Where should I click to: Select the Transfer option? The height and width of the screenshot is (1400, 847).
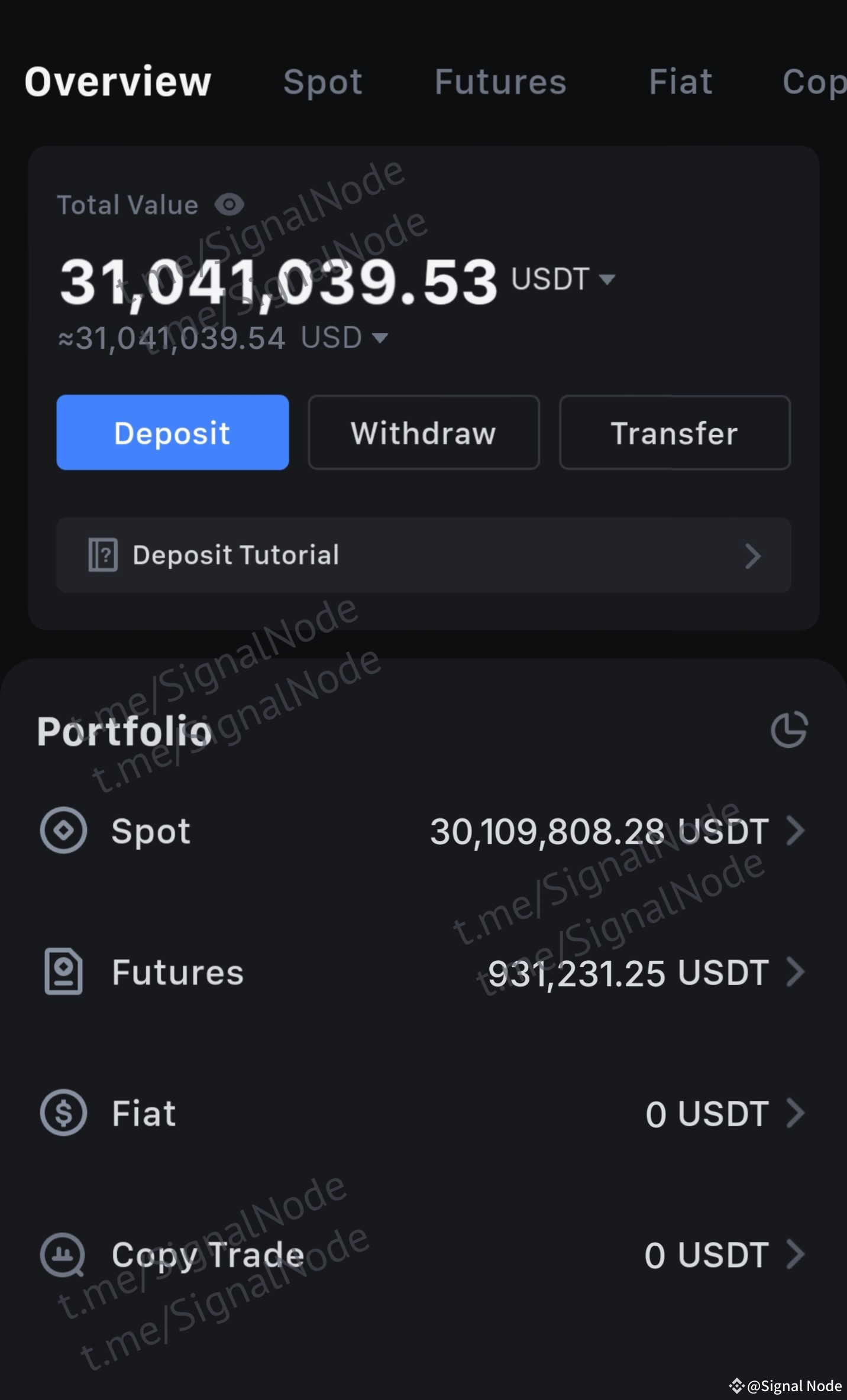tap(674, 433)
